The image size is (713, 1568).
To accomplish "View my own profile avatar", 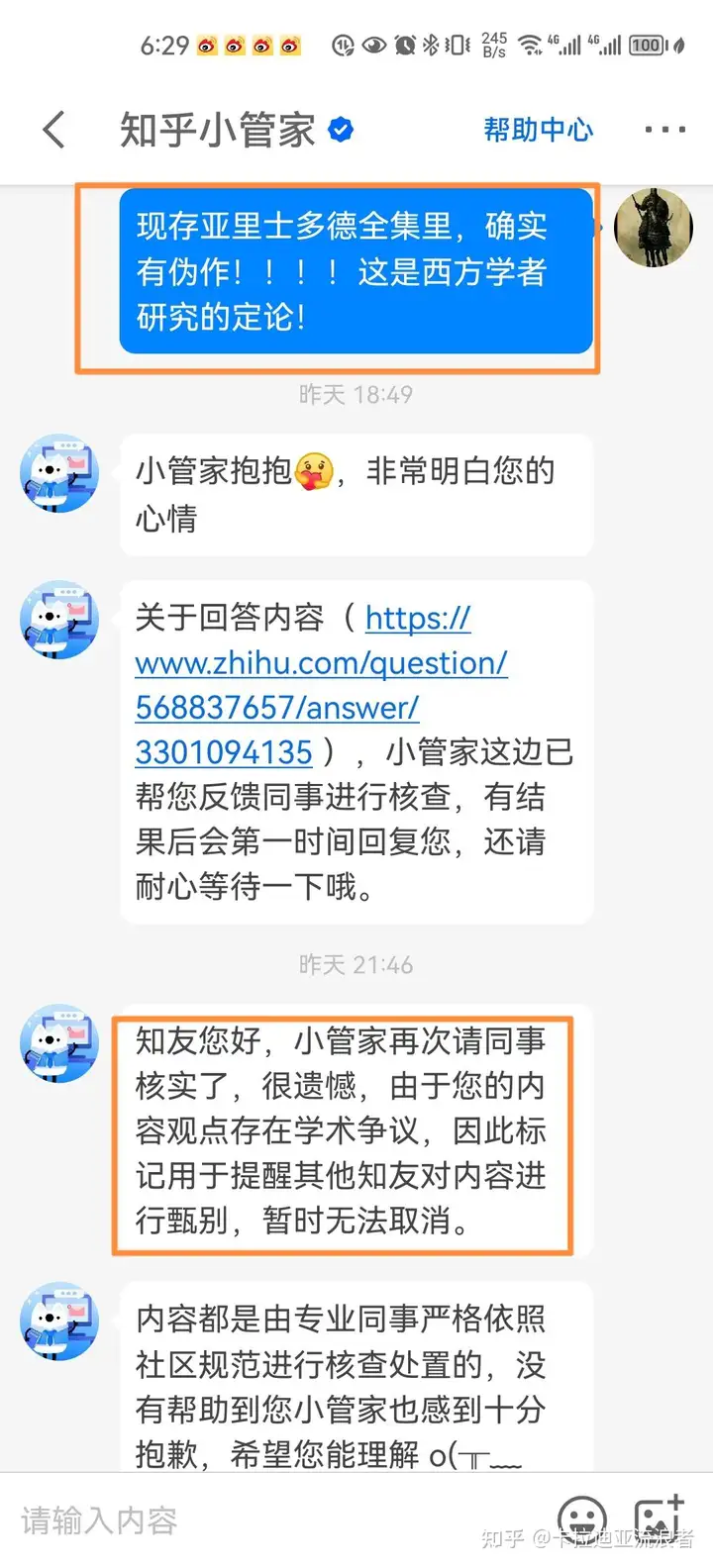I will tap(653, 228).
